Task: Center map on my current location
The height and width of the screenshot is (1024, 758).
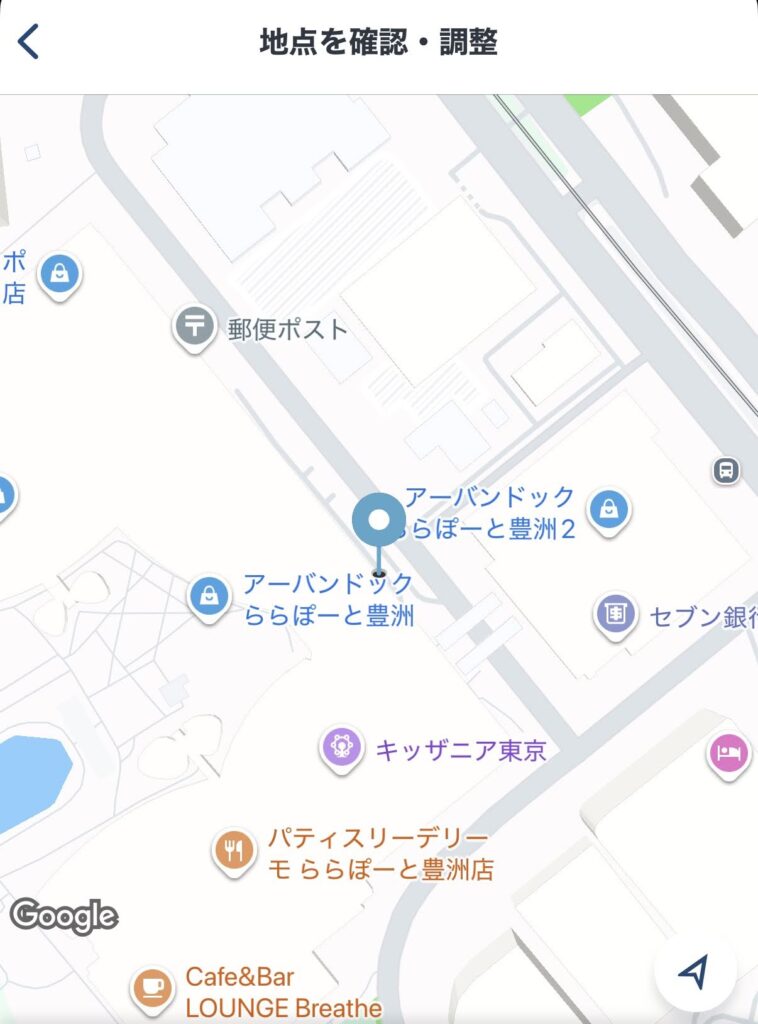Action: pyautogui.click(x=694, y=971)
